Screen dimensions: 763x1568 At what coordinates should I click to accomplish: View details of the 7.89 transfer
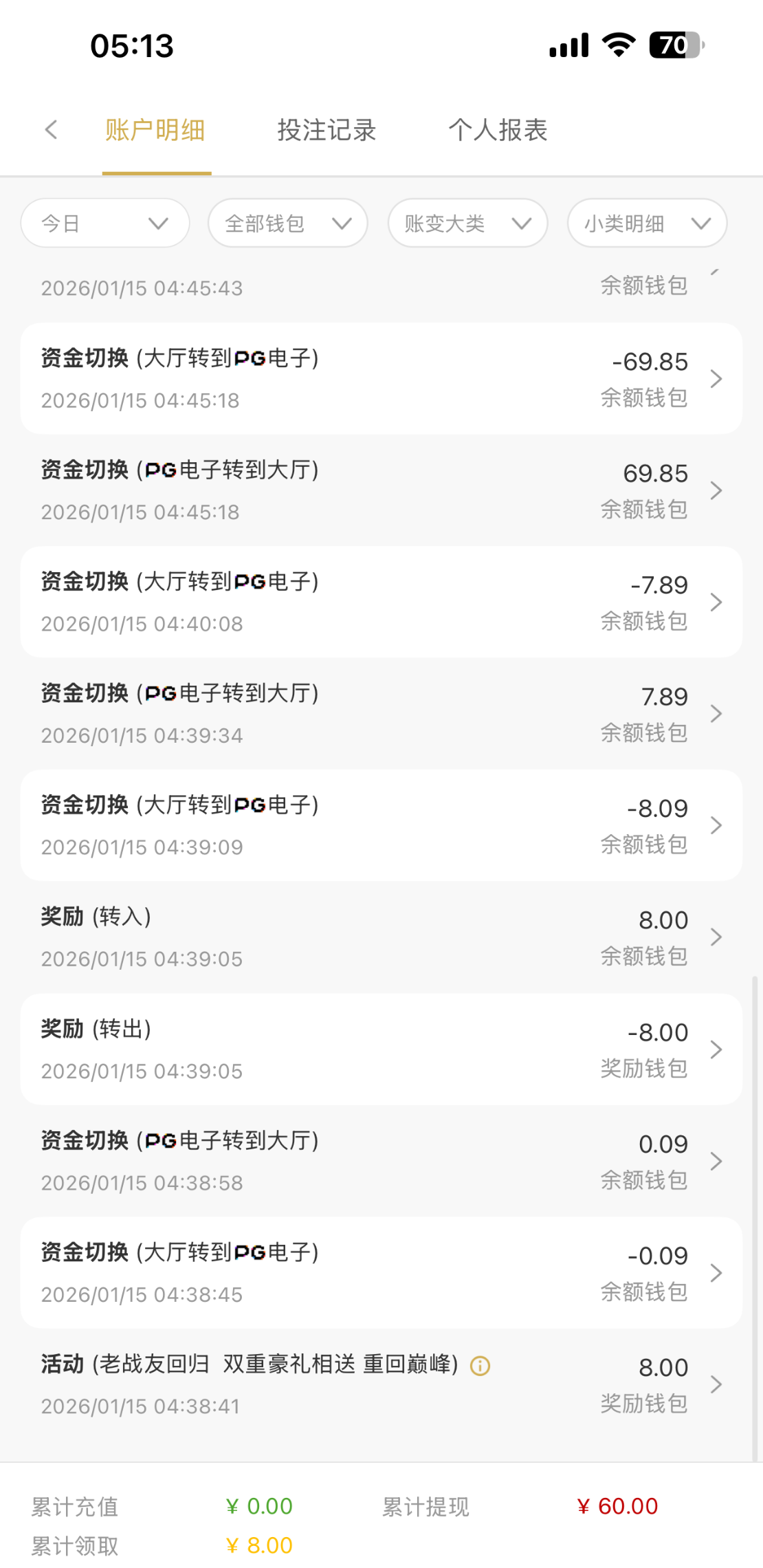pyautogui.click(x=381, y=714)
